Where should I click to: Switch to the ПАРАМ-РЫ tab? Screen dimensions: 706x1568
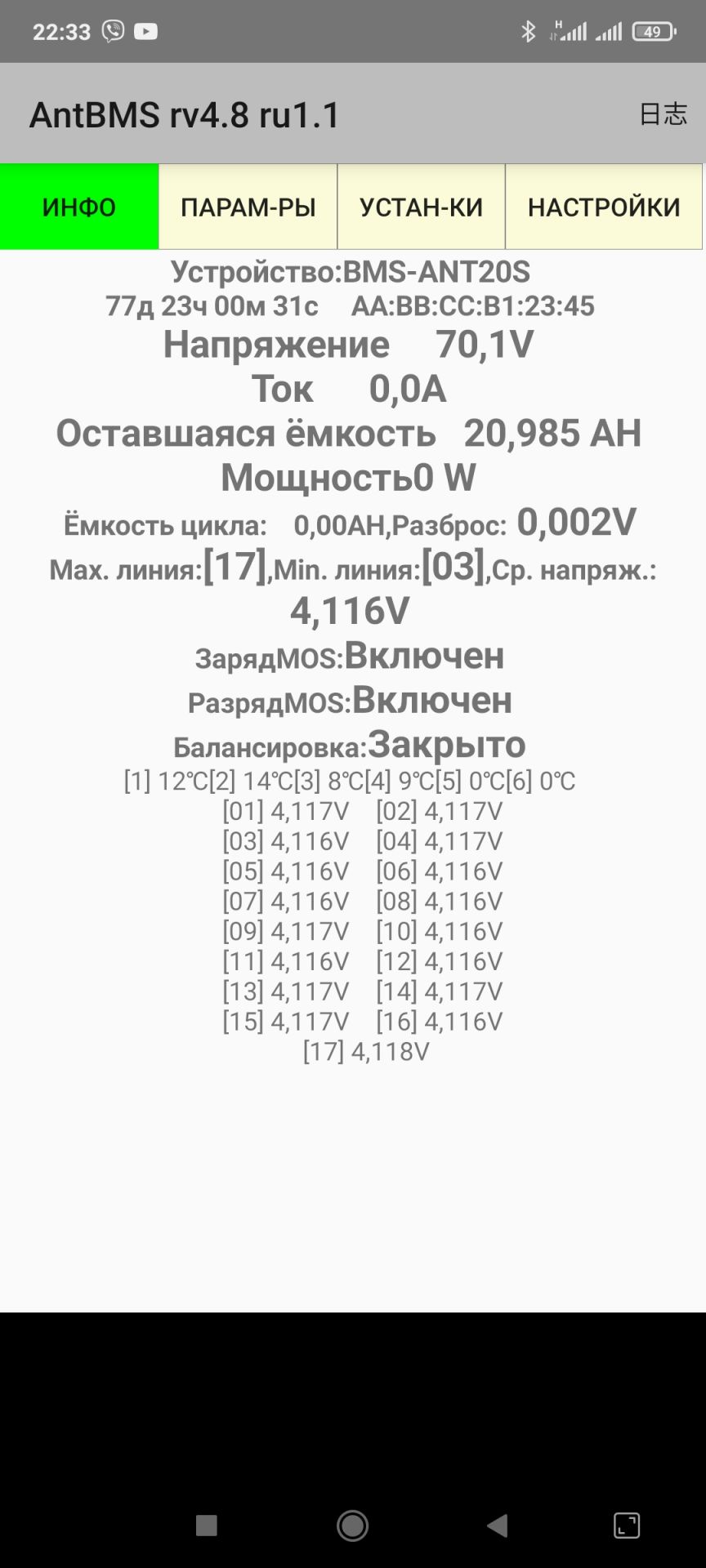[x=248, y=207]
